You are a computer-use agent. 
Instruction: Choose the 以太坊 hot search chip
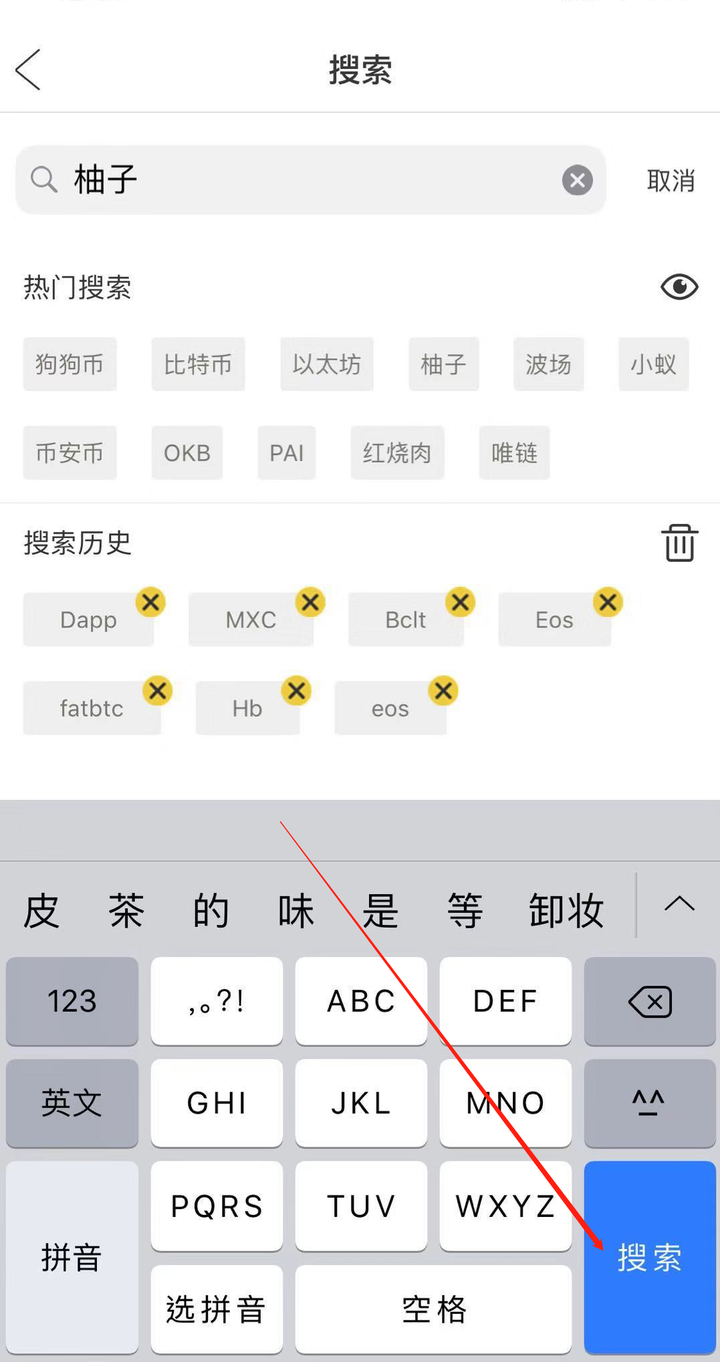(x=327, y=364)
